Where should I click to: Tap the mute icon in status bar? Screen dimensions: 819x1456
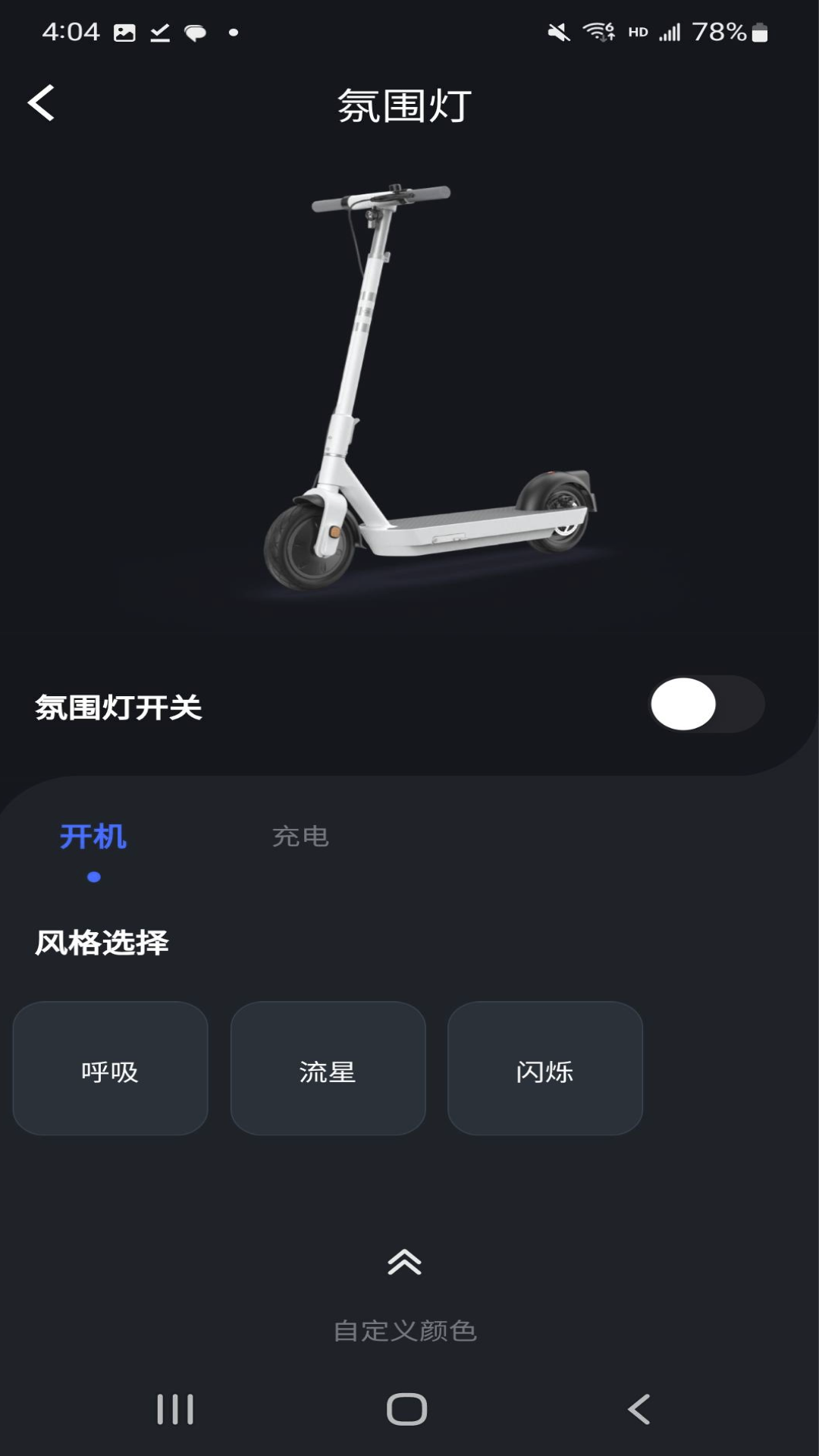[559, 30]
